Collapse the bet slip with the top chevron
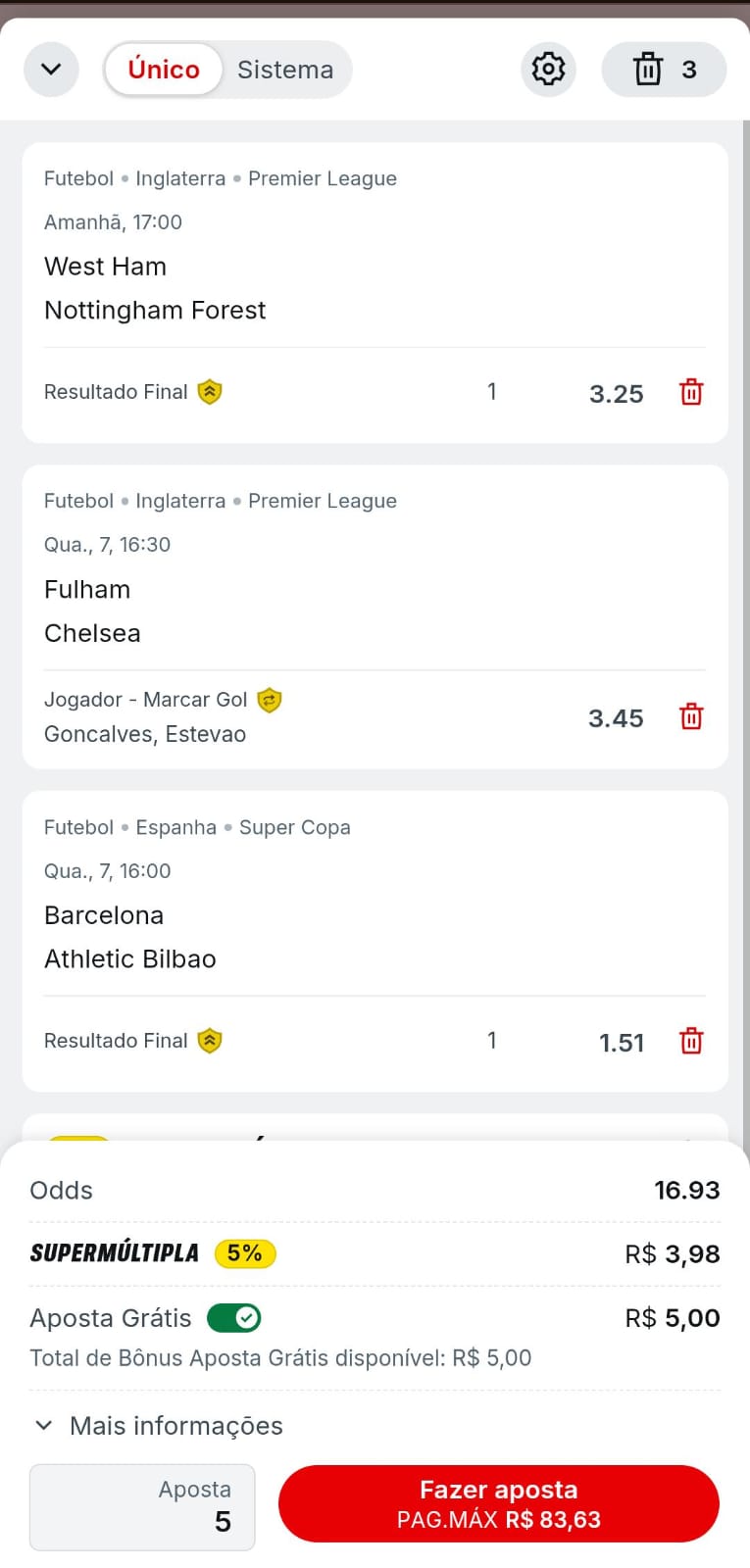 [x=50, y=69]
